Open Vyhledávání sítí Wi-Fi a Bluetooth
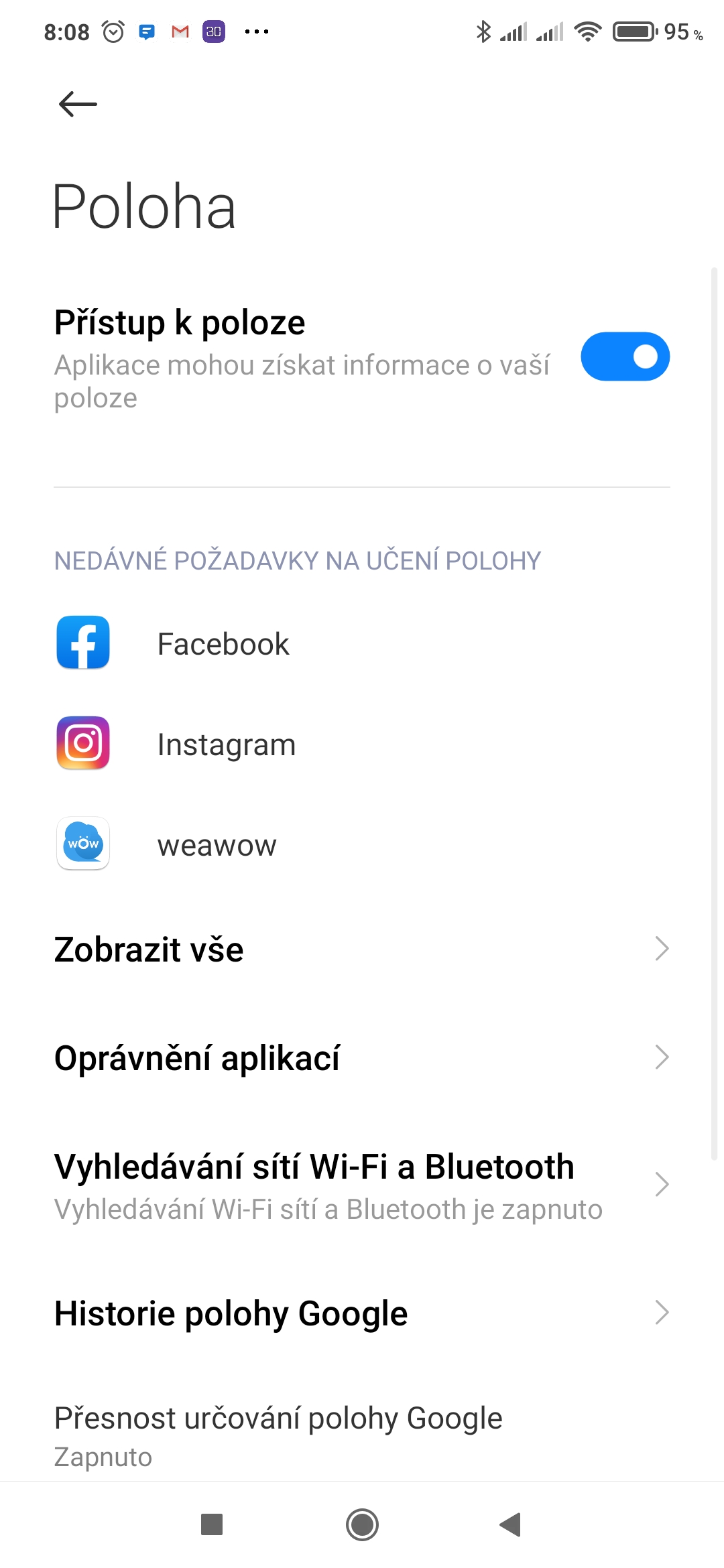Screen dimensions: 724x1568 (362, 1185)
